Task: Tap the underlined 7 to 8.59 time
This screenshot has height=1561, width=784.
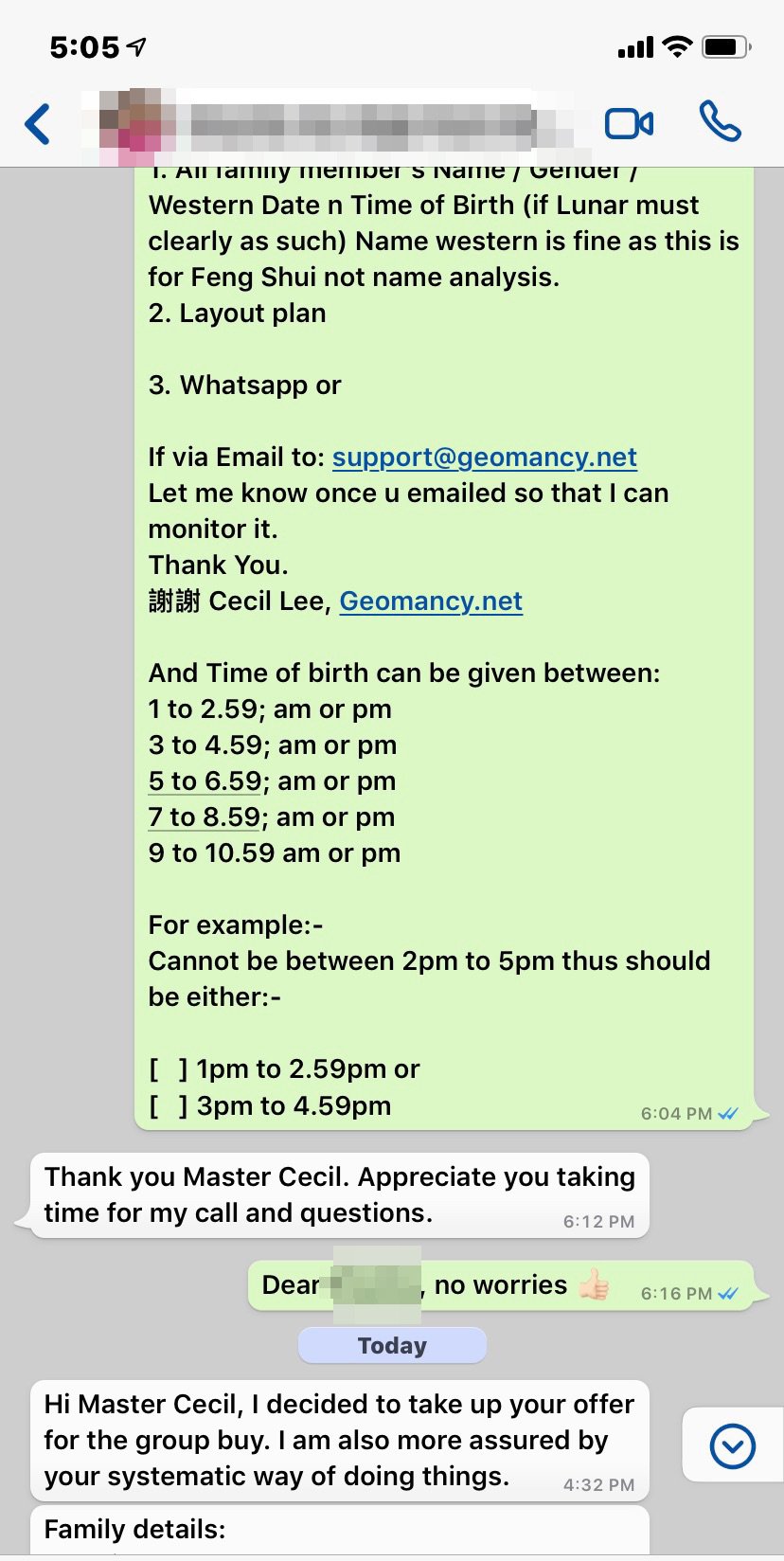Action: [x=204, y=817]
